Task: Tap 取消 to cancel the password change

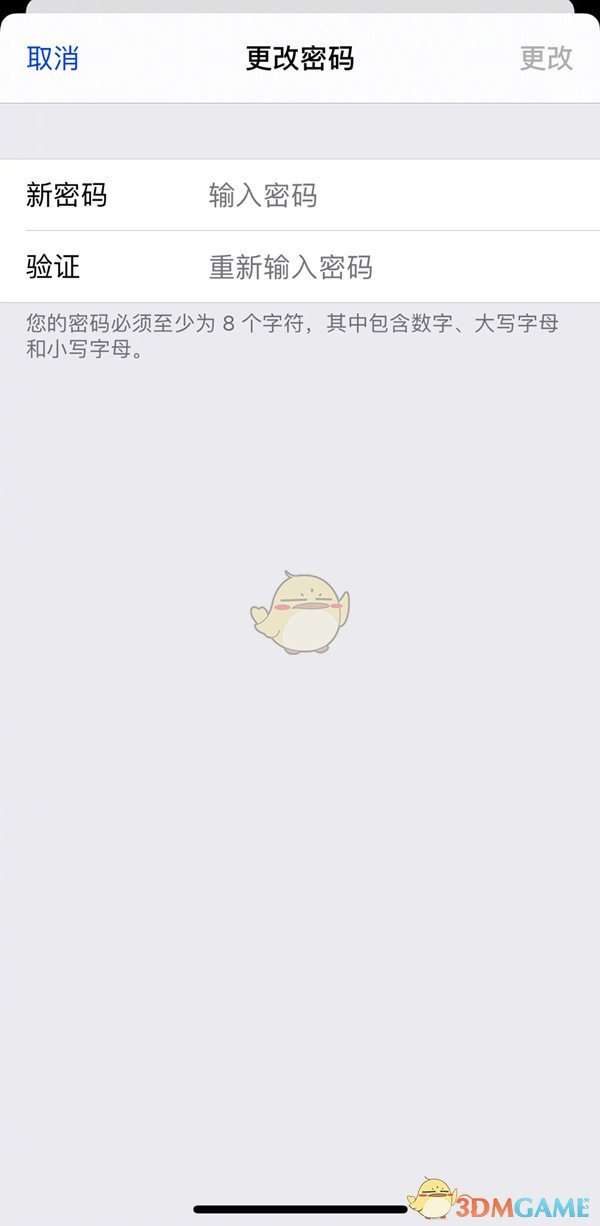Action: coord(53,58)
